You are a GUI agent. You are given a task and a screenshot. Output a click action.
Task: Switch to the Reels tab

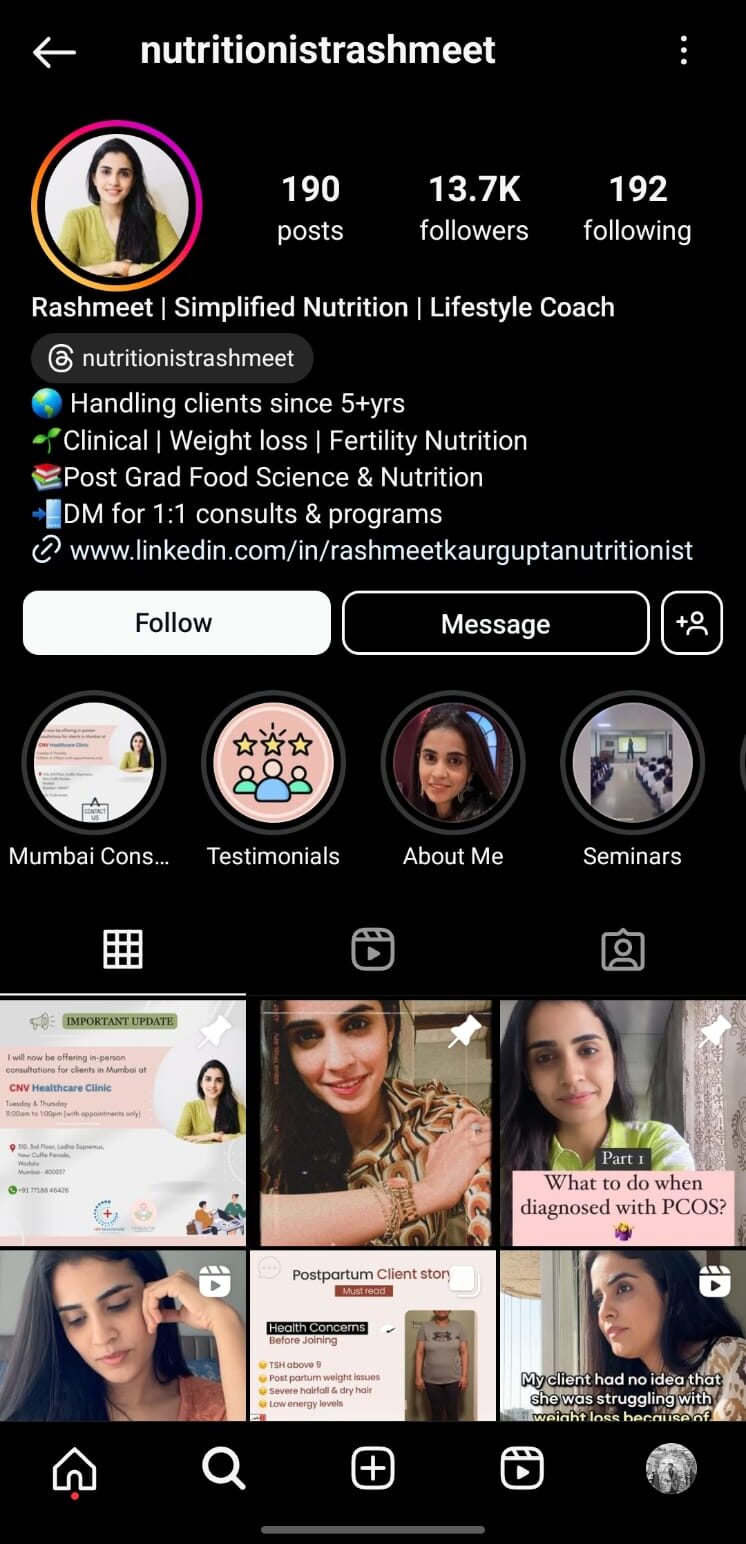[372, 948]
